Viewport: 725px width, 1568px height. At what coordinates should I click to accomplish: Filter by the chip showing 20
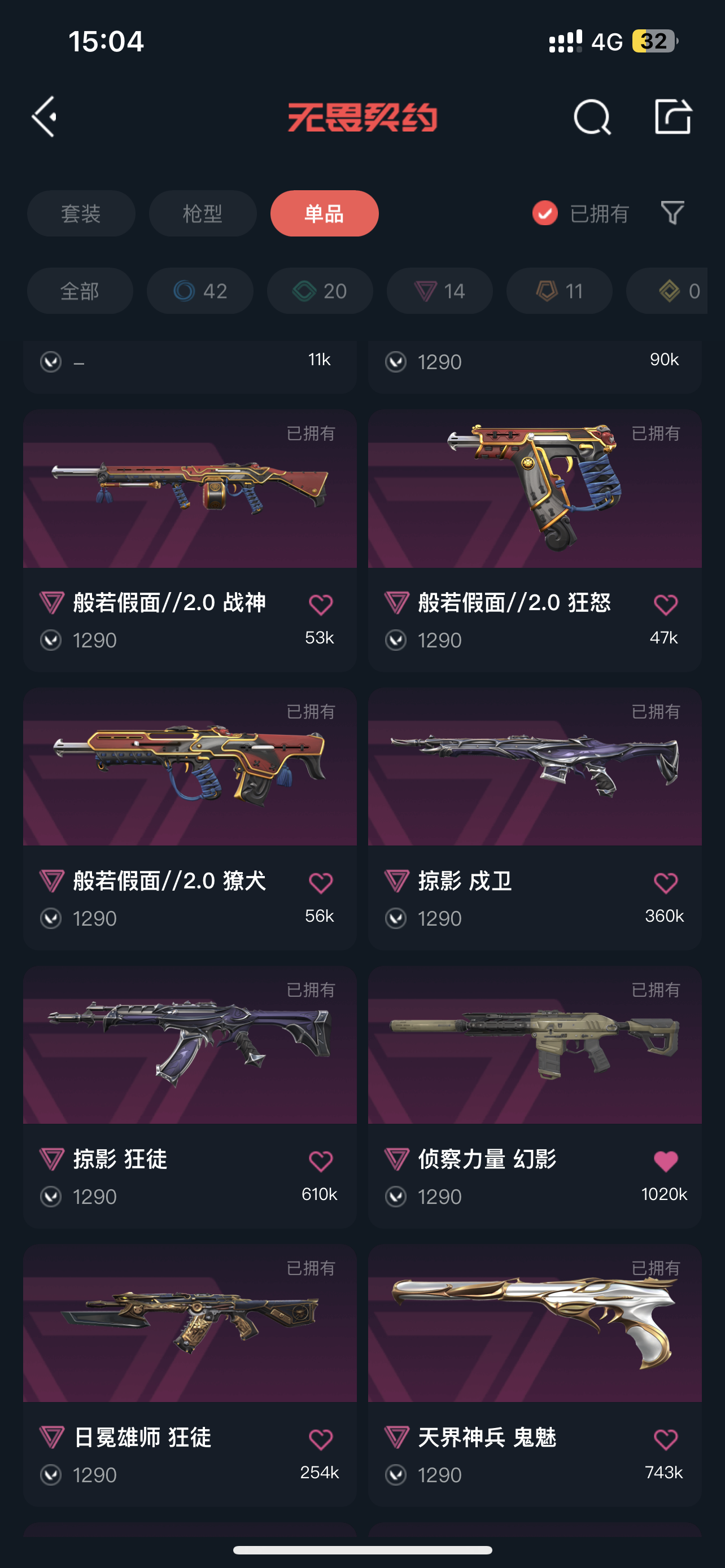click(320, 291)
